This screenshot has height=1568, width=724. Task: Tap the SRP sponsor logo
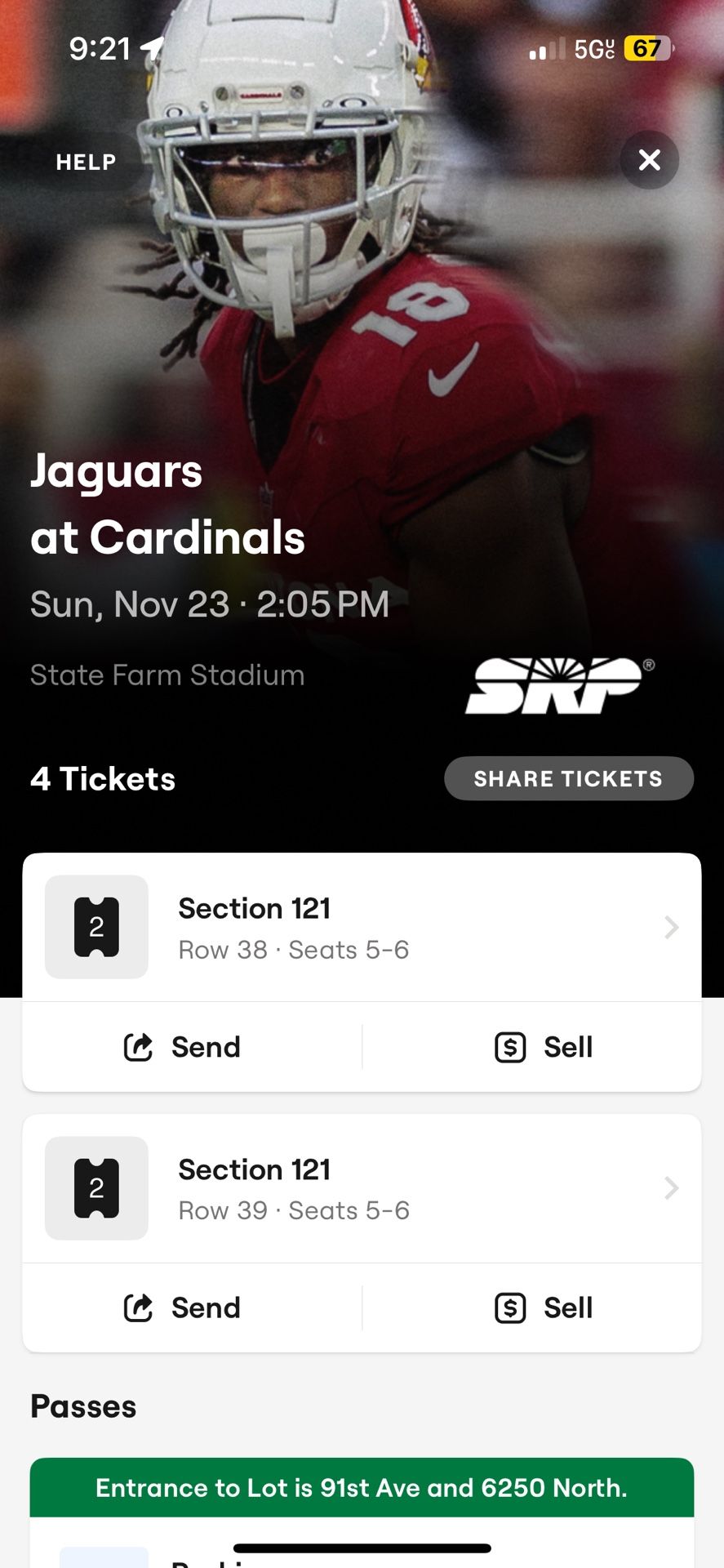(x=555, y=686)
